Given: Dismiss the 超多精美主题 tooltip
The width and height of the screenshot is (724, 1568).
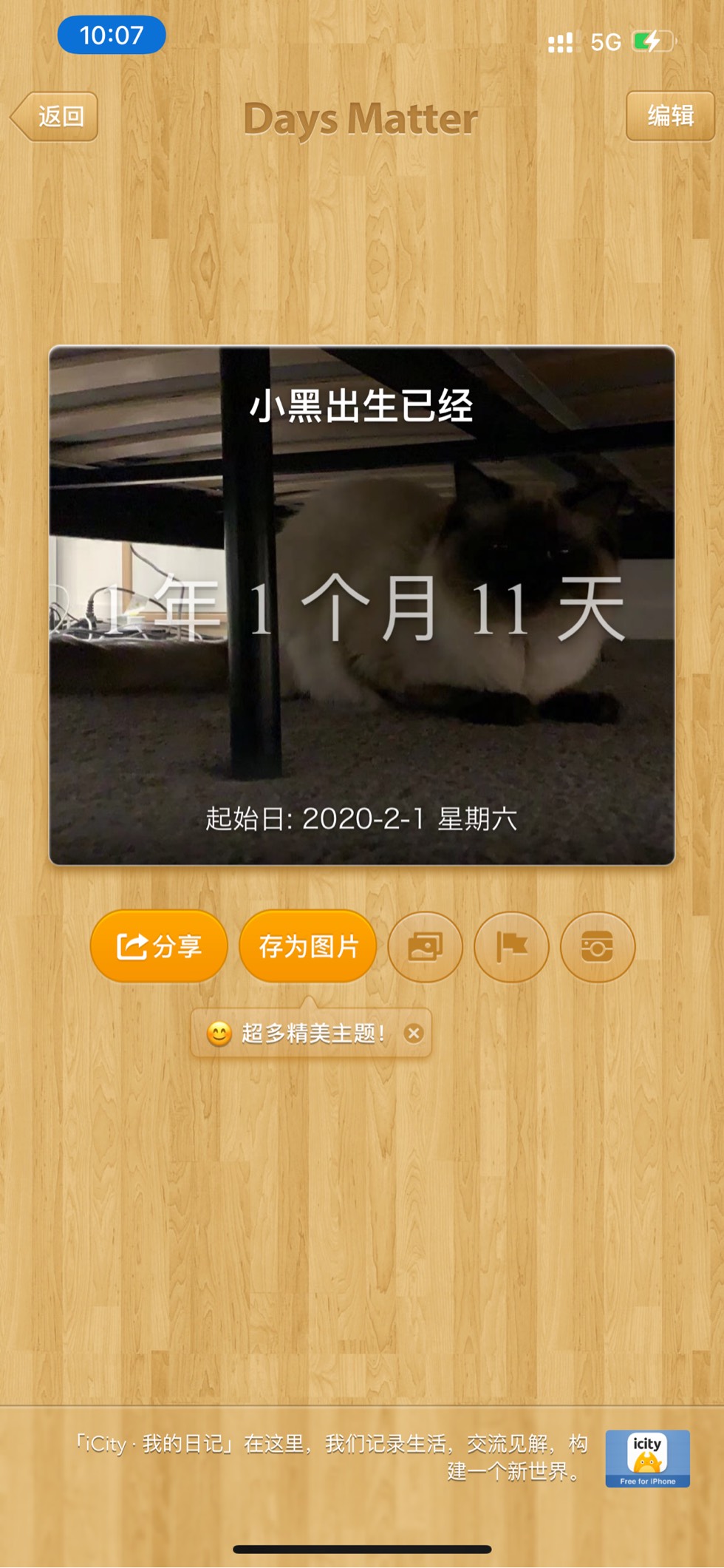Looking at the screenshot, I should click(x=414, y=1033).
